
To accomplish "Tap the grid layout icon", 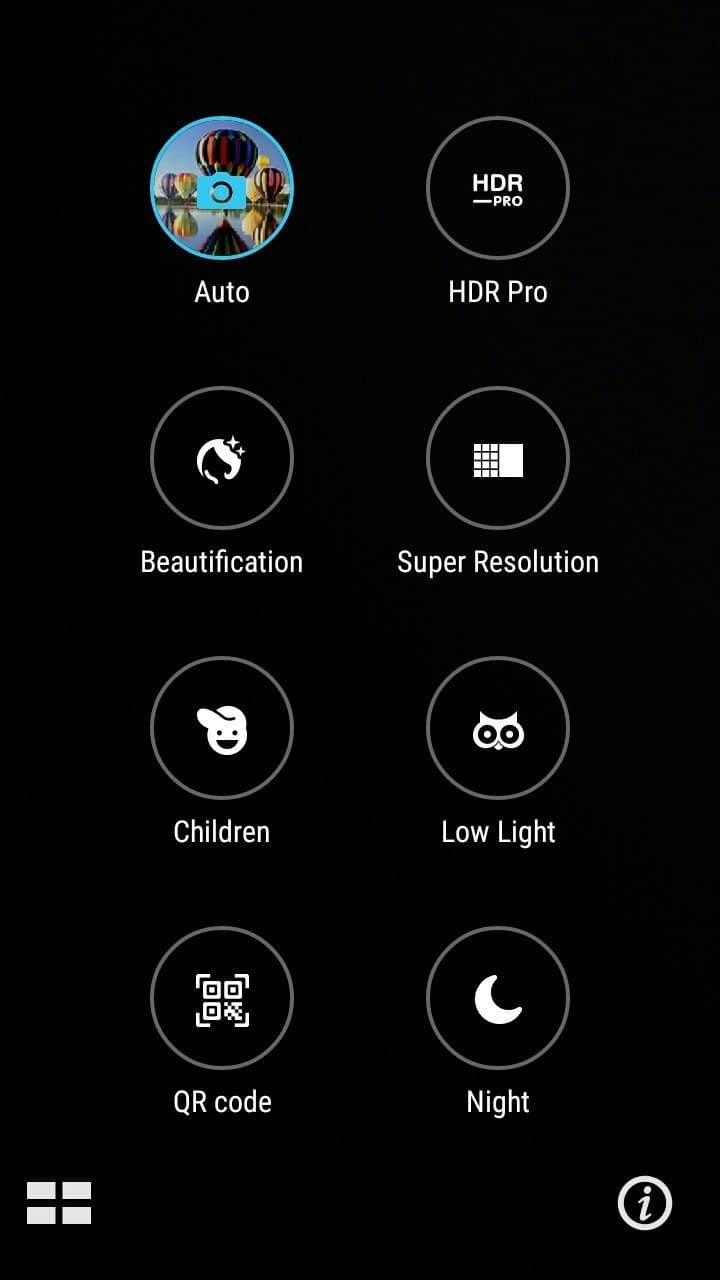I will (59, 1203).
